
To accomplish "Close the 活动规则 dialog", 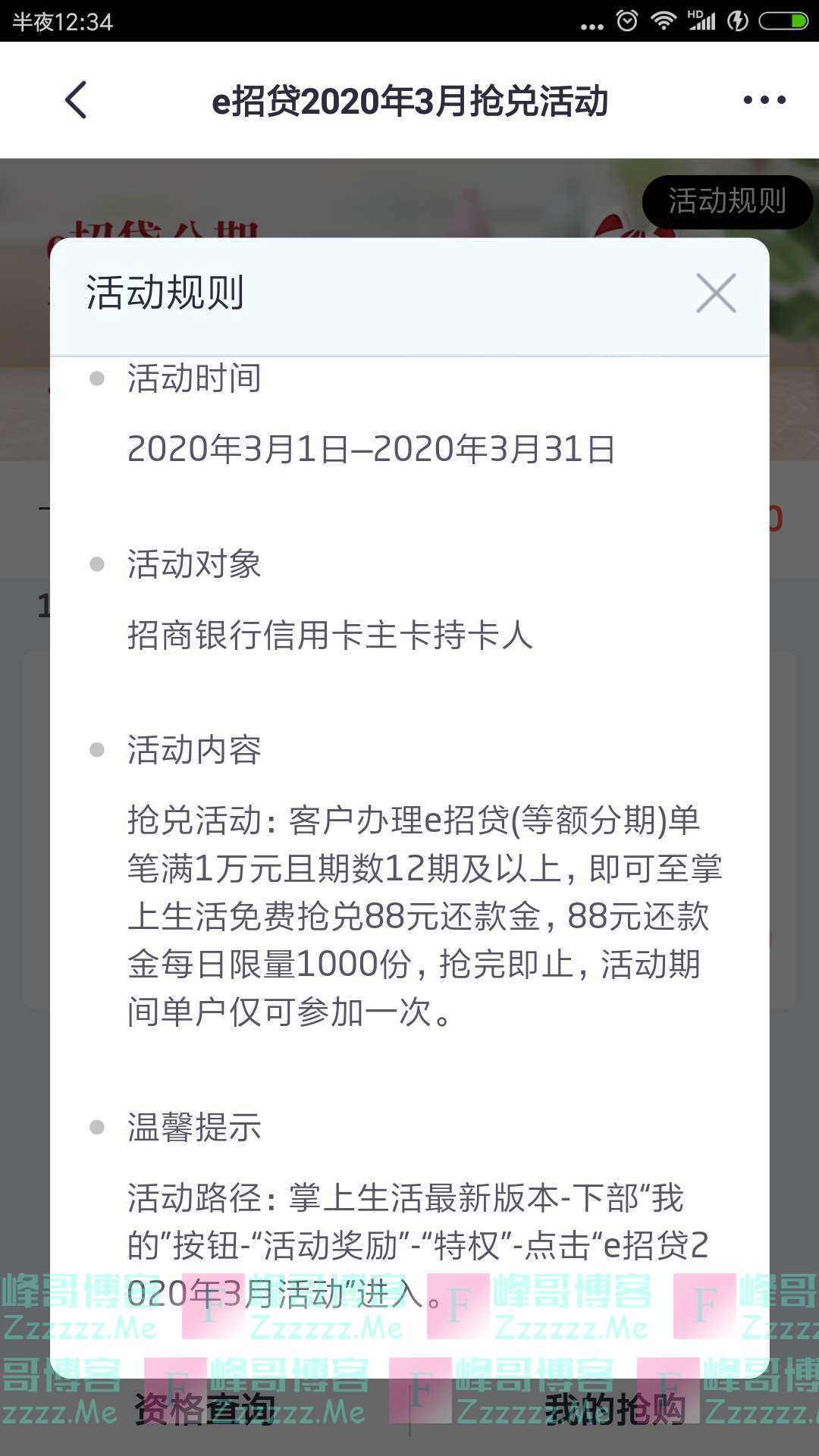I will [x=716, y=293].
